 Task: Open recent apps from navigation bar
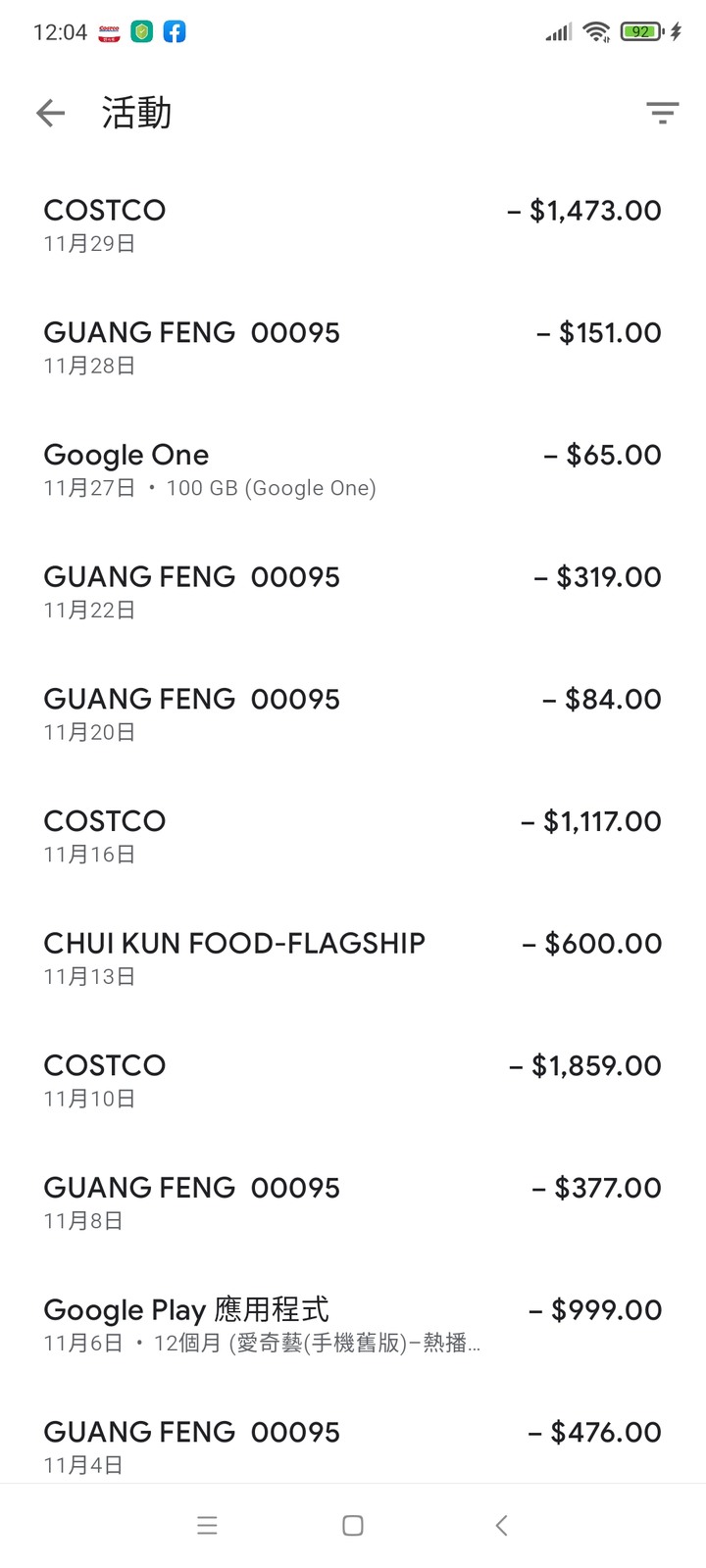coord(207,1525)
